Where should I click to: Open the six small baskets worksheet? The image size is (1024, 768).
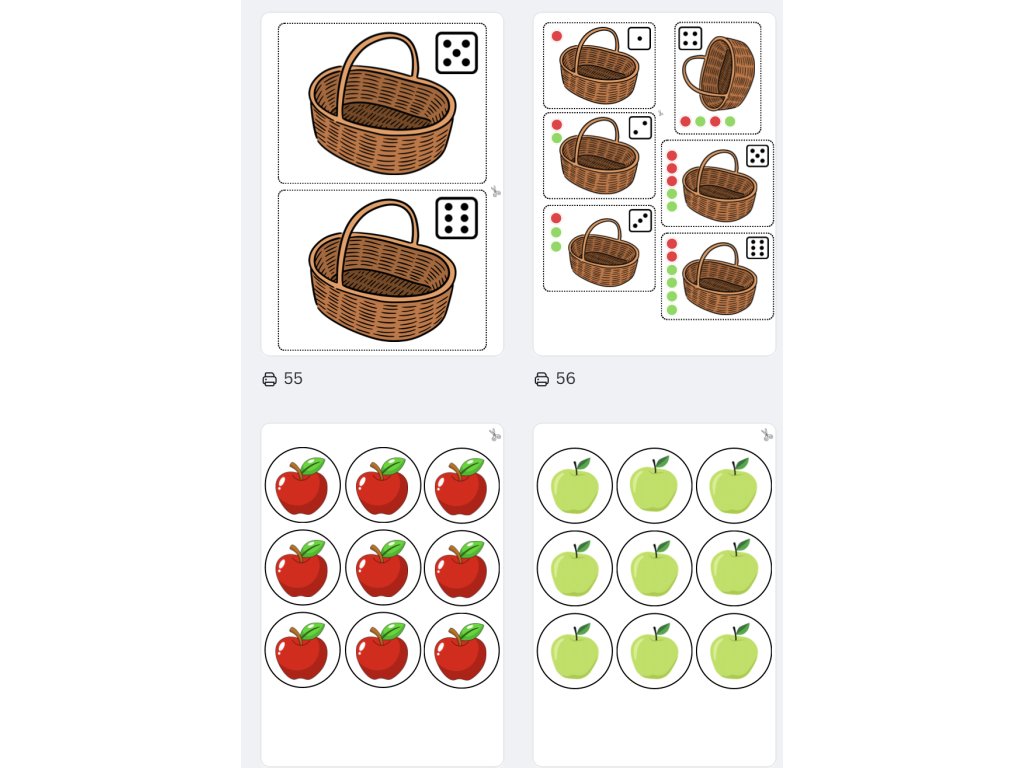coord(654,184)
